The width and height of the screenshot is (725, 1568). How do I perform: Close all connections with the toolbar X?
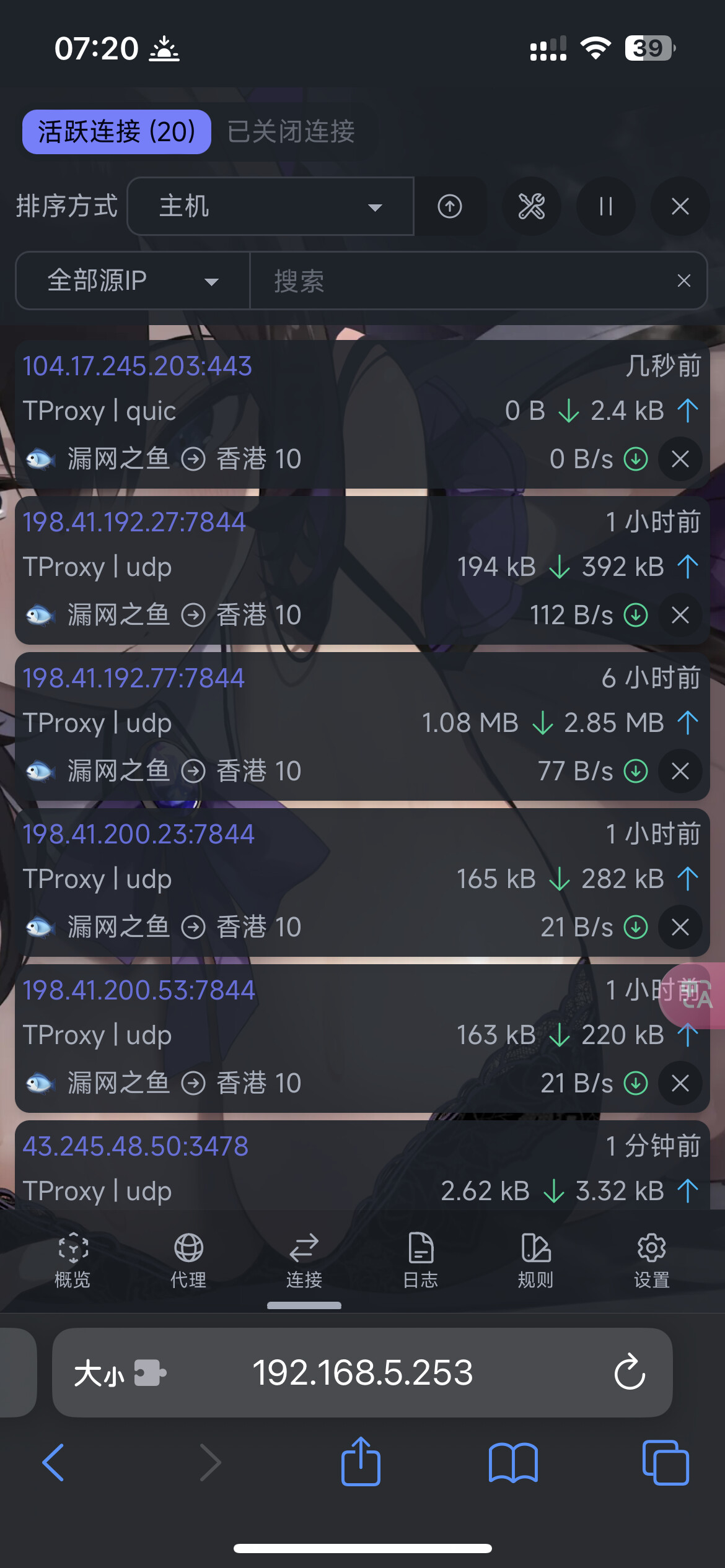tap(680, 206)
